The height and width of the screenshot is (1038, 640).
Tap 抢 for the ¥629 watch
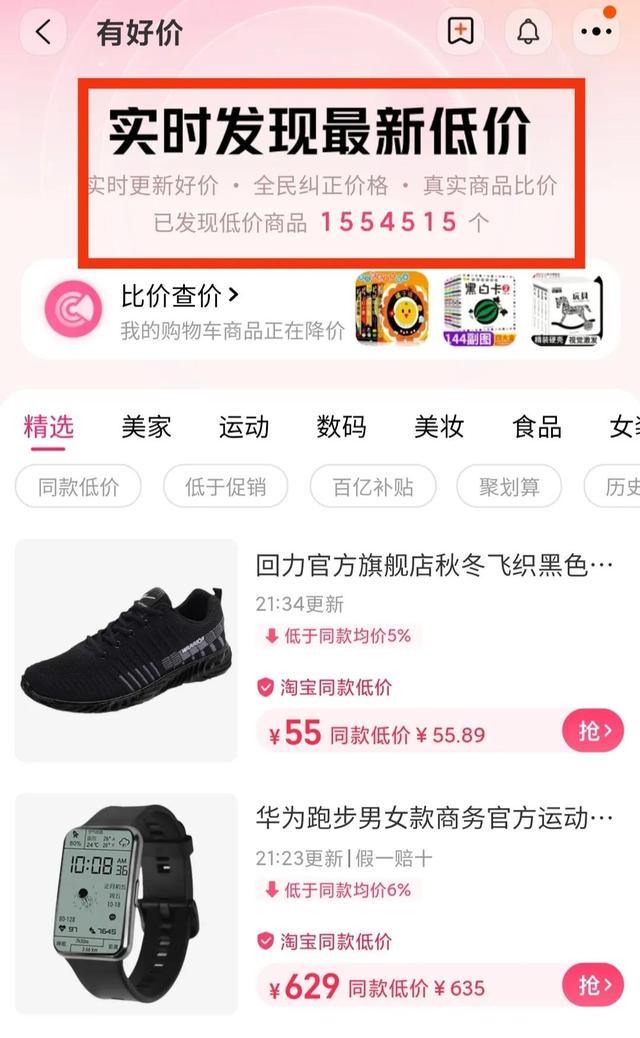[594, 986]
